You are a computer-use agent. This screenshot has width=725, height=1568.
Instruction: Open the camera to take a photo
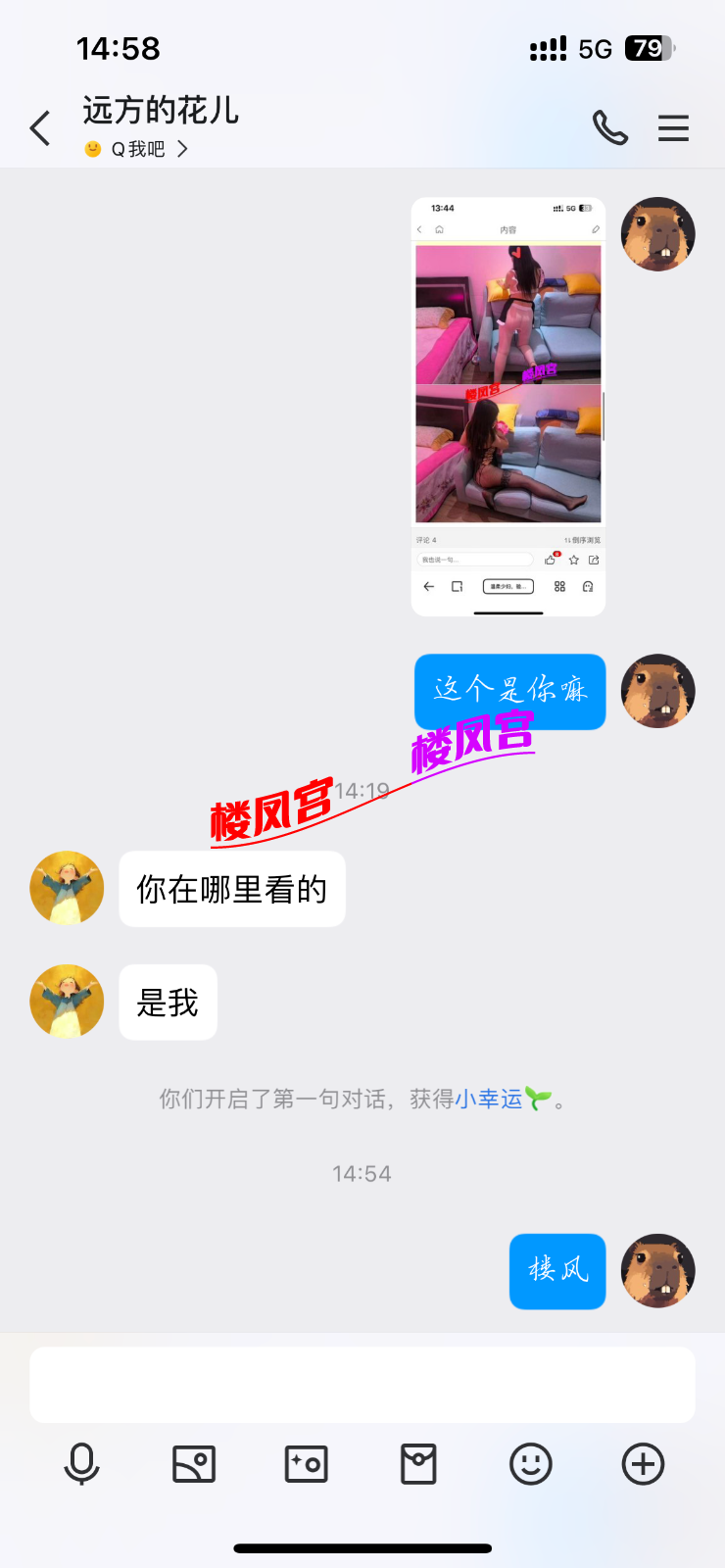(306, 1464)
